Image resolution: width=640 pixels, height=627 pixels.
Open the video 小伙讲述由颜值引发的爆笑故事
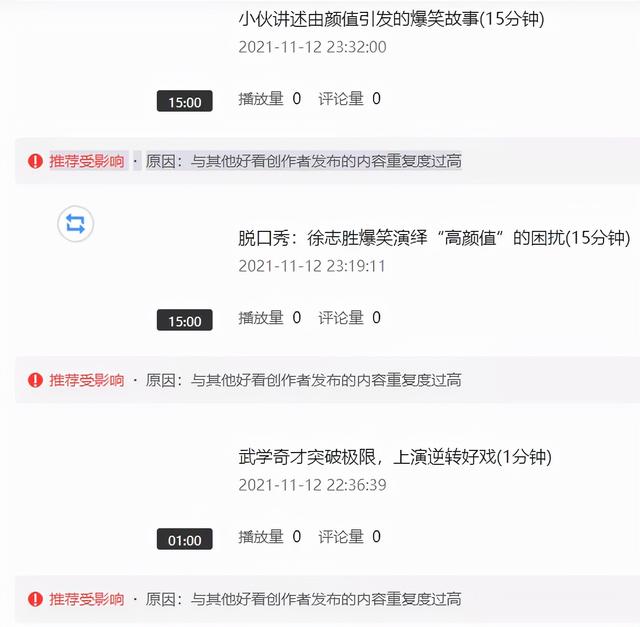pos(391,19)
